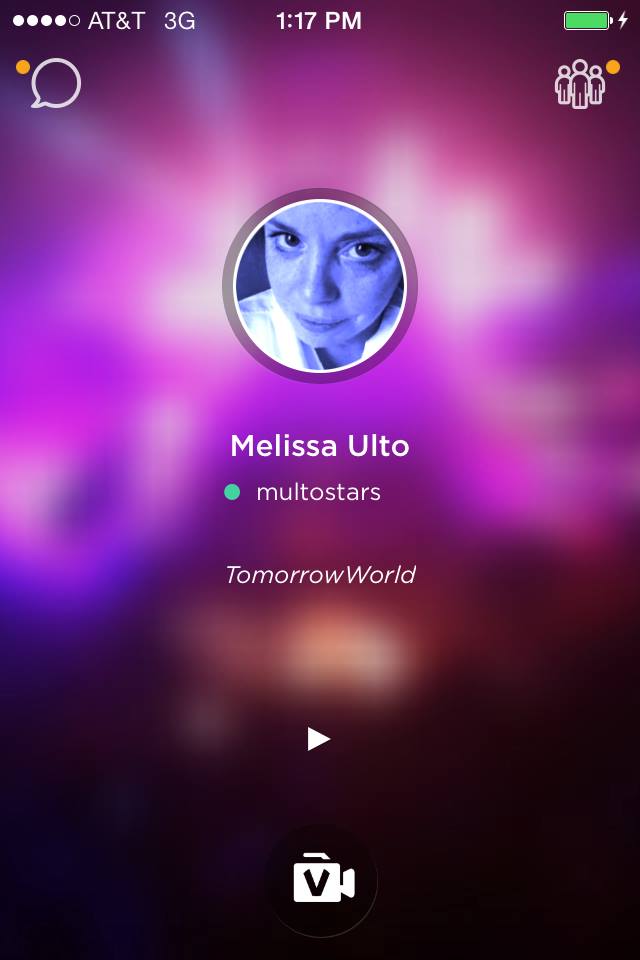Play the TomorrowWorld video
The width and height of the screenshot is (640, 960).
click(x=319, y=739)
